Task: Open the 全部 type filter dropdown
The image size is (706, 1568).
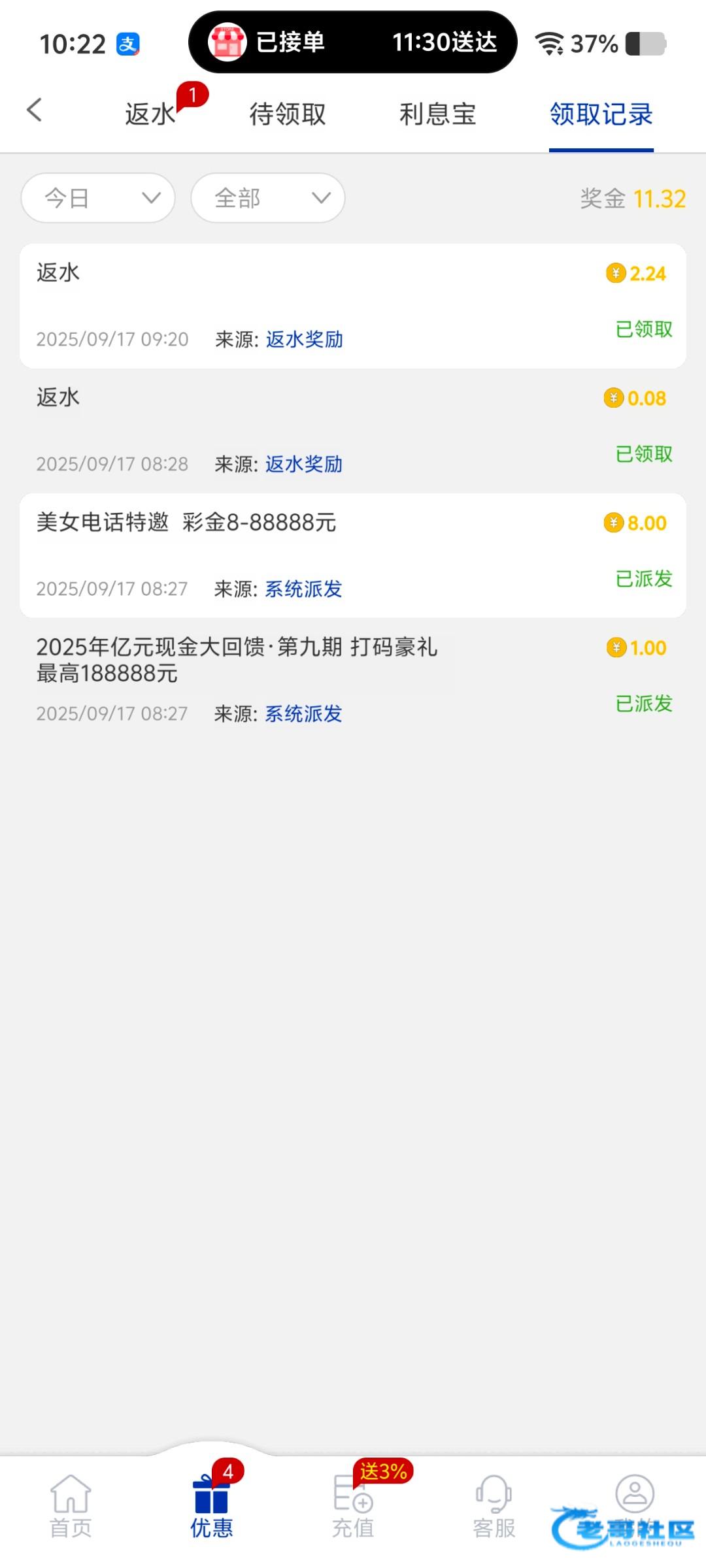Action: click(268, 198)
